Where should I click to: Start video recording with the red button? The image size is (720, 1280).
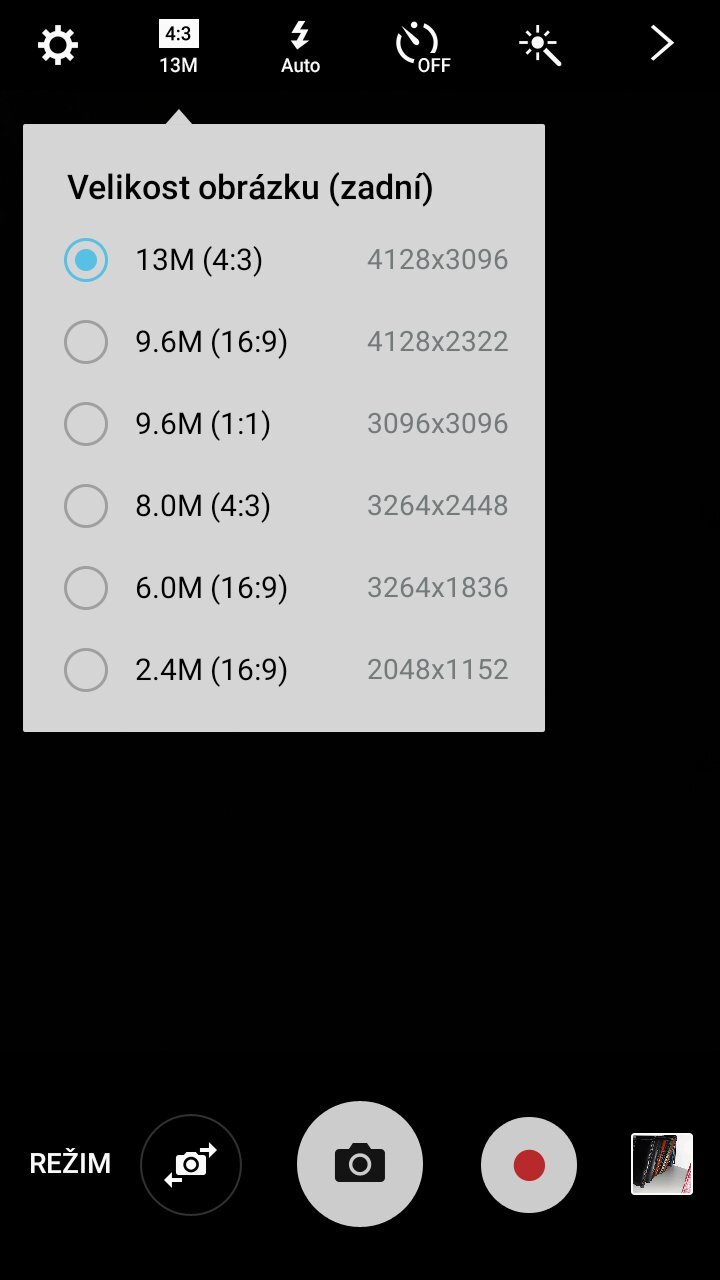pyautogui.click(x=529, y=1164)
